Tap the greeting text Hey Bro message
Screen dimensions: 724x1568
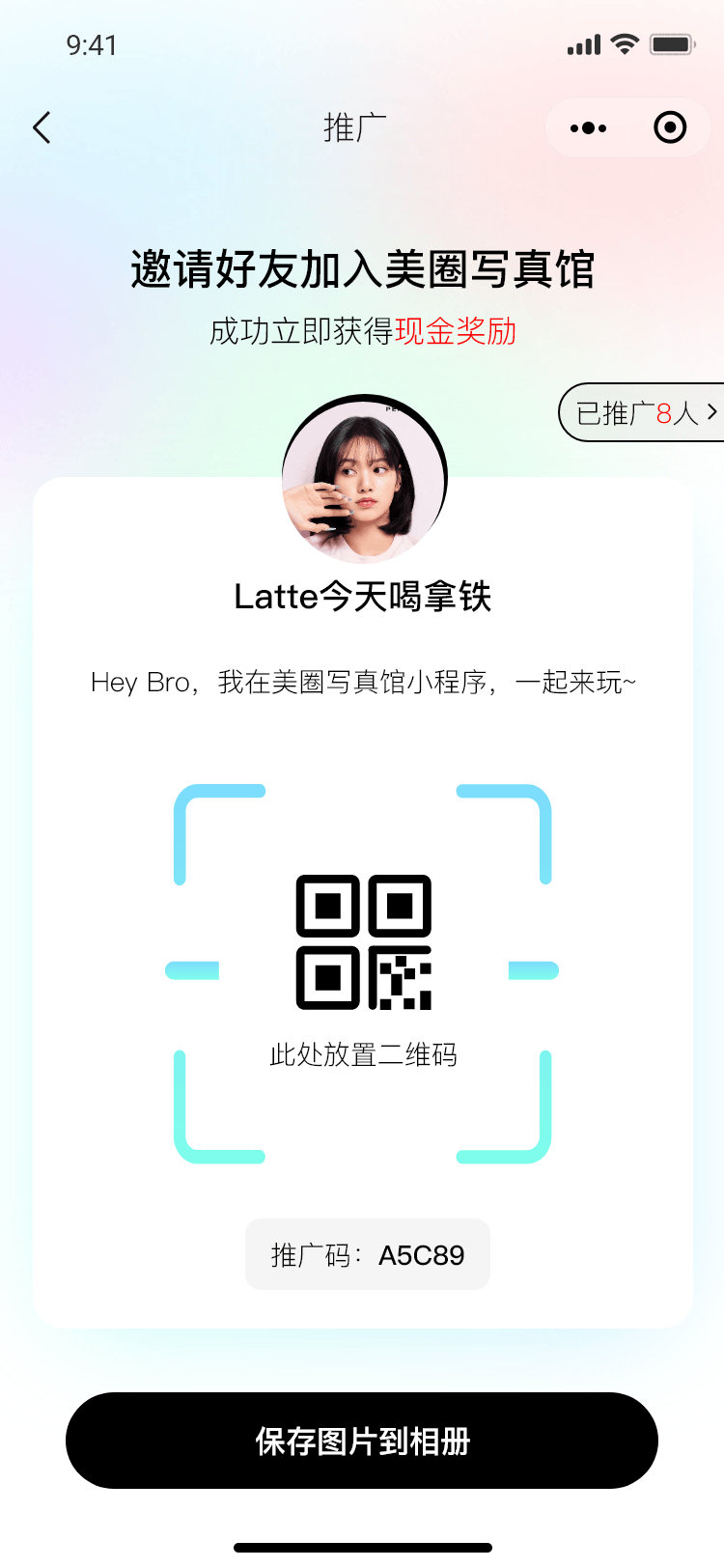coord(362,683)
